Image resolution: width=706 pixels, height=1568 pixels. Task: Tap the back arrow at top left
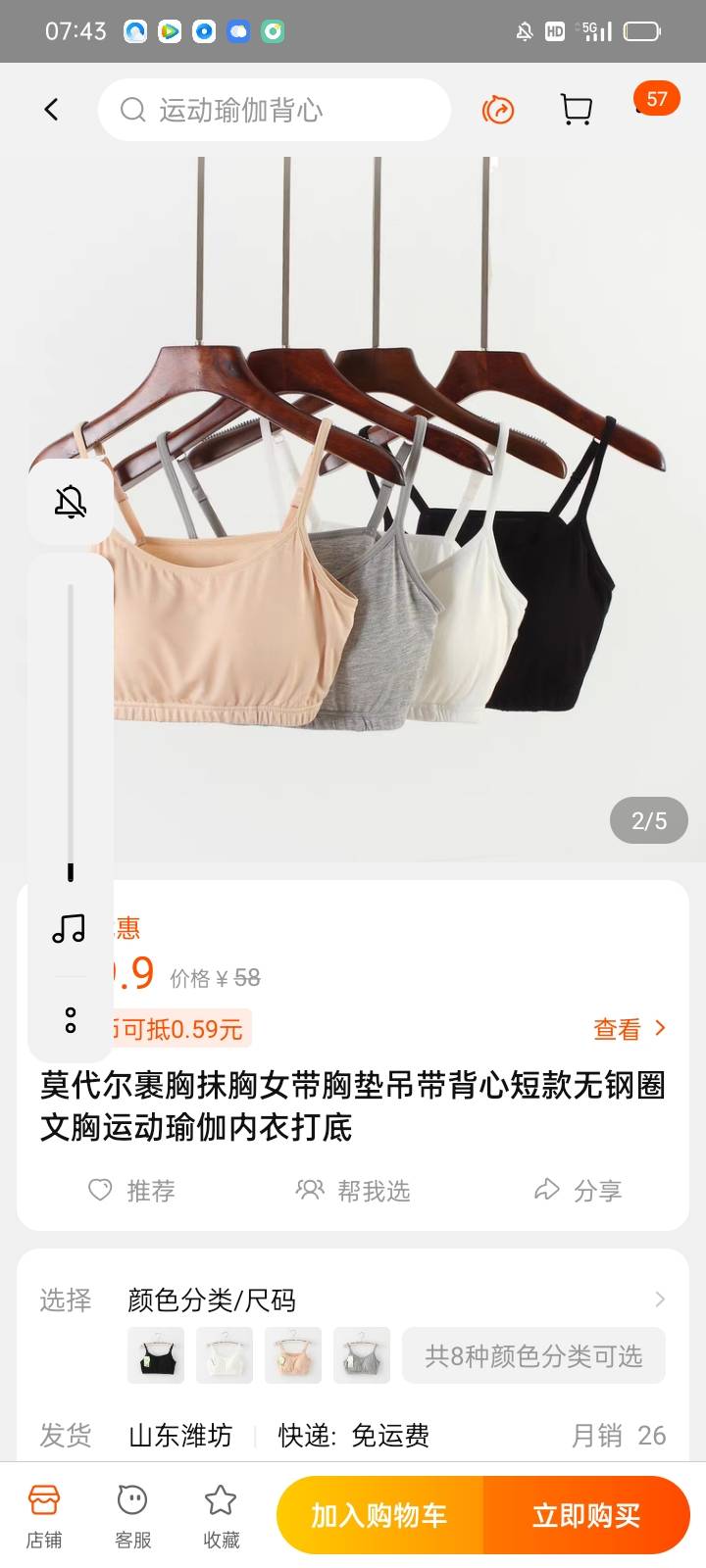pyautogui.click(x=51, y=110)
